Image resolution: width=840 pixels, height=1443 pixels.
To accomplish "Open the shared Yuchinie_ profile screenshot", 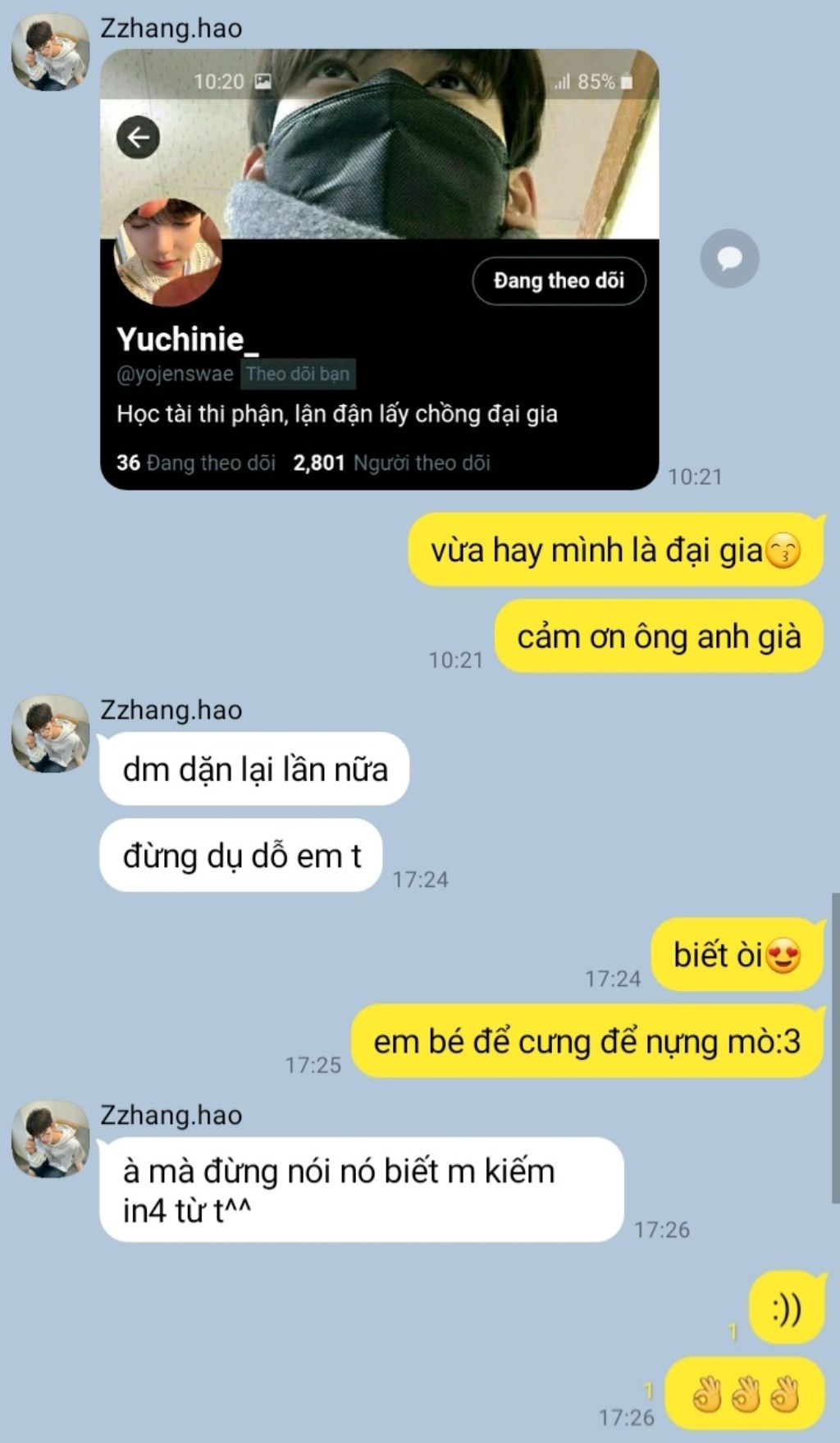I will point(379,270).
